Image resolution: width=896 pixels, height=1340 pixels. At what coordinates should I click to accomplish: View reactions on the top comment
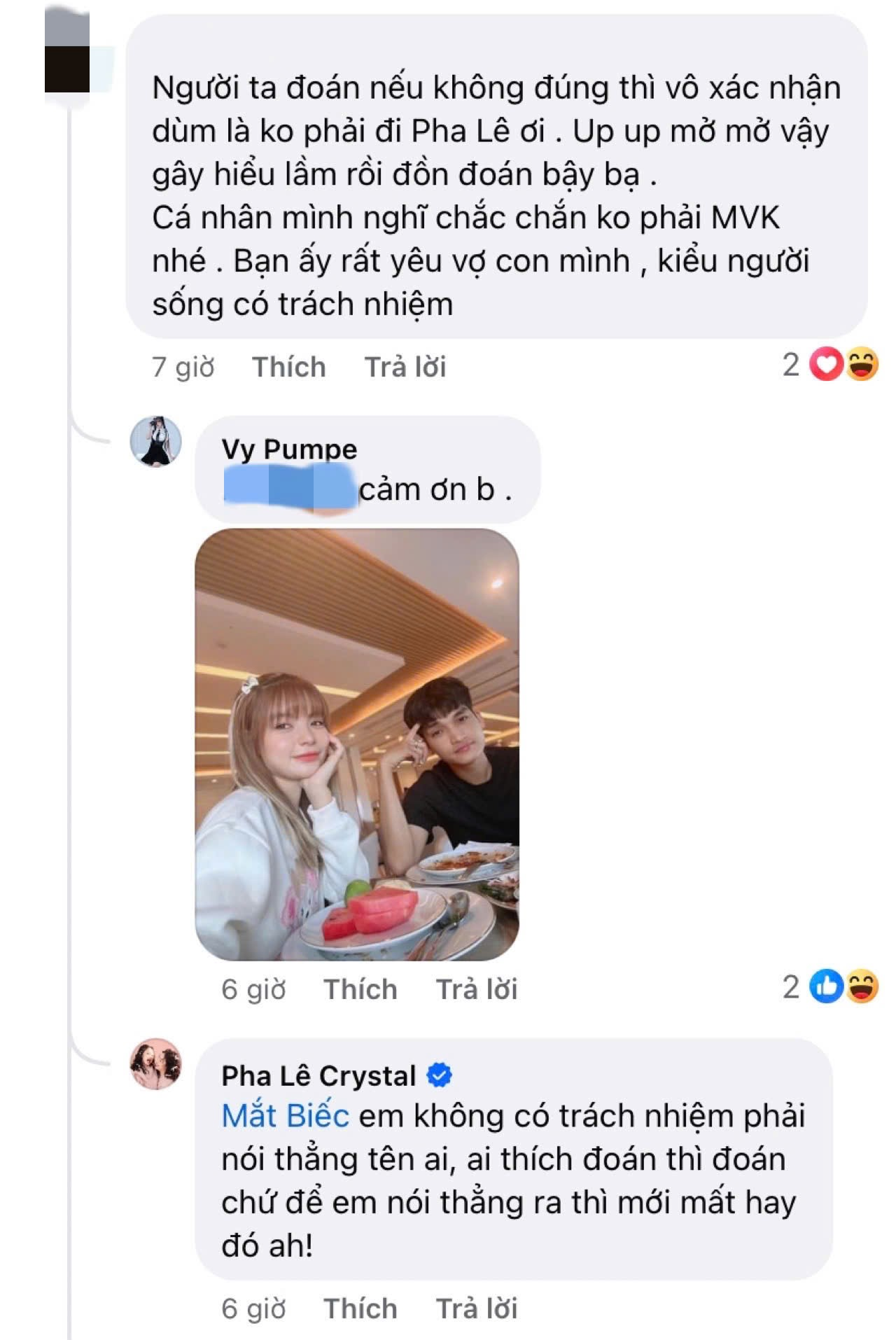pos(831,365)
